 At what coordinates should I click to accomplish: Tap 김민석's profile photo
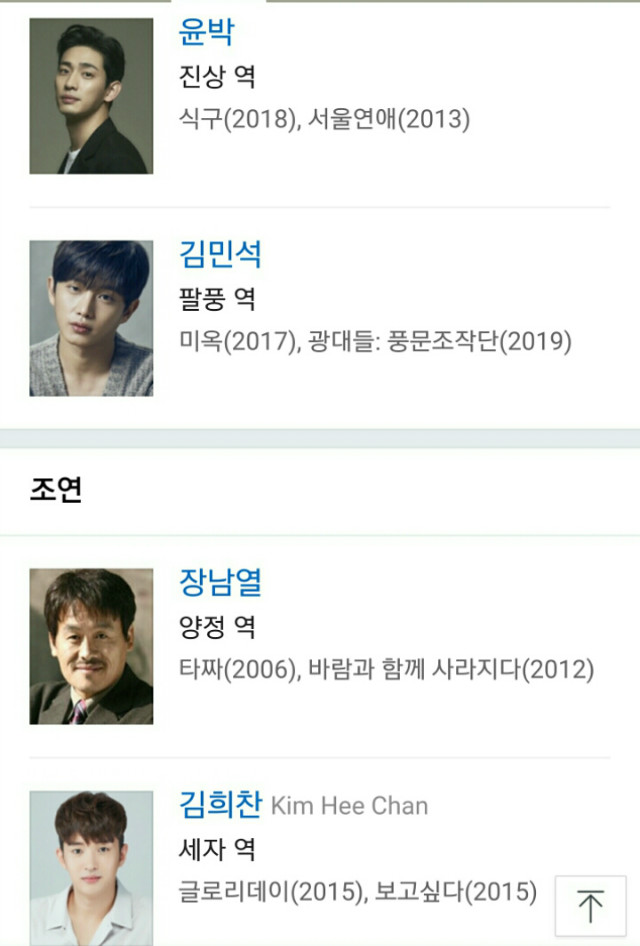click(x=91, y=318)
